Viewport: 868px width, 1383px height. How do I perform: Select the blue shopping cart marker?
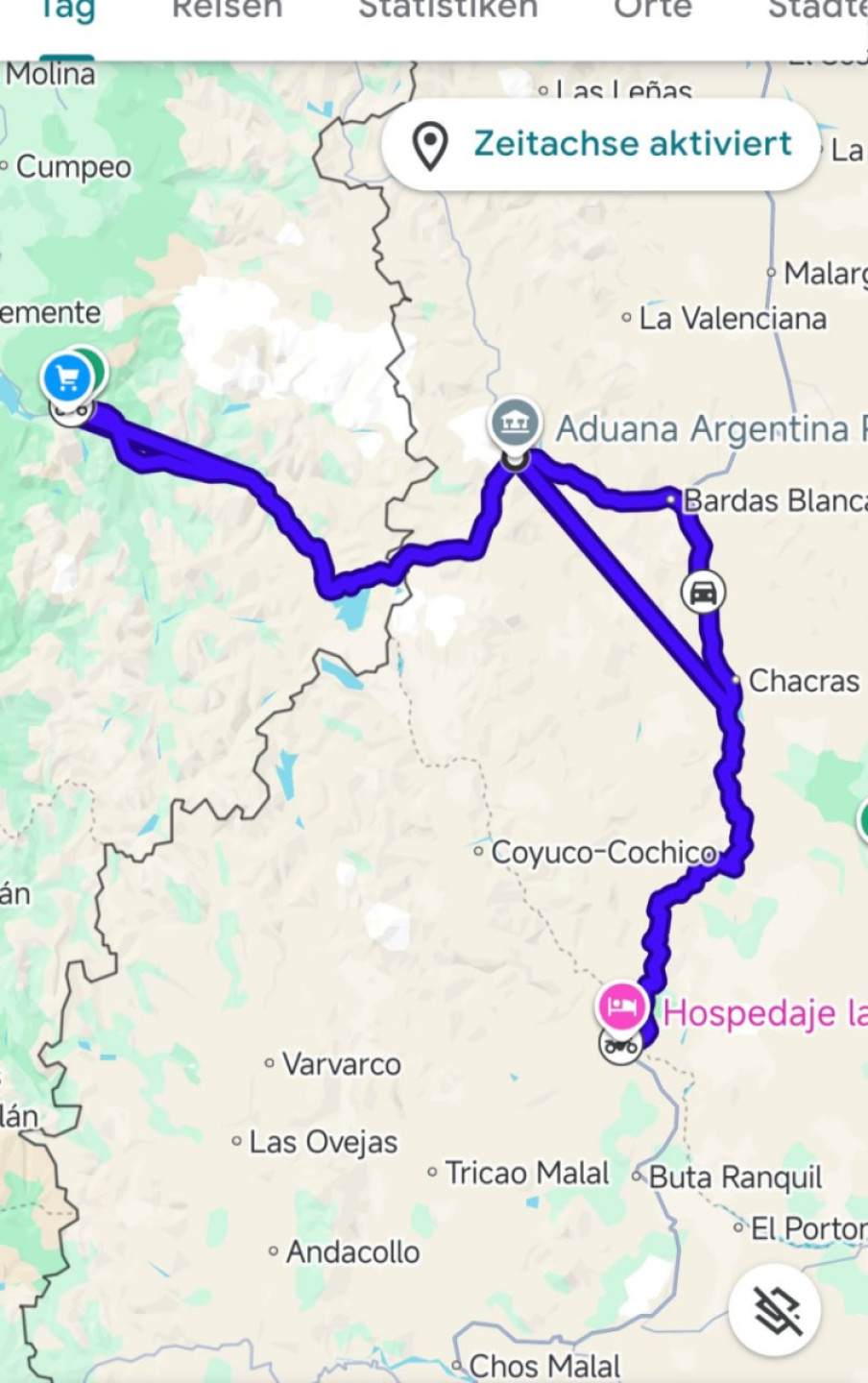click(66, 377)
